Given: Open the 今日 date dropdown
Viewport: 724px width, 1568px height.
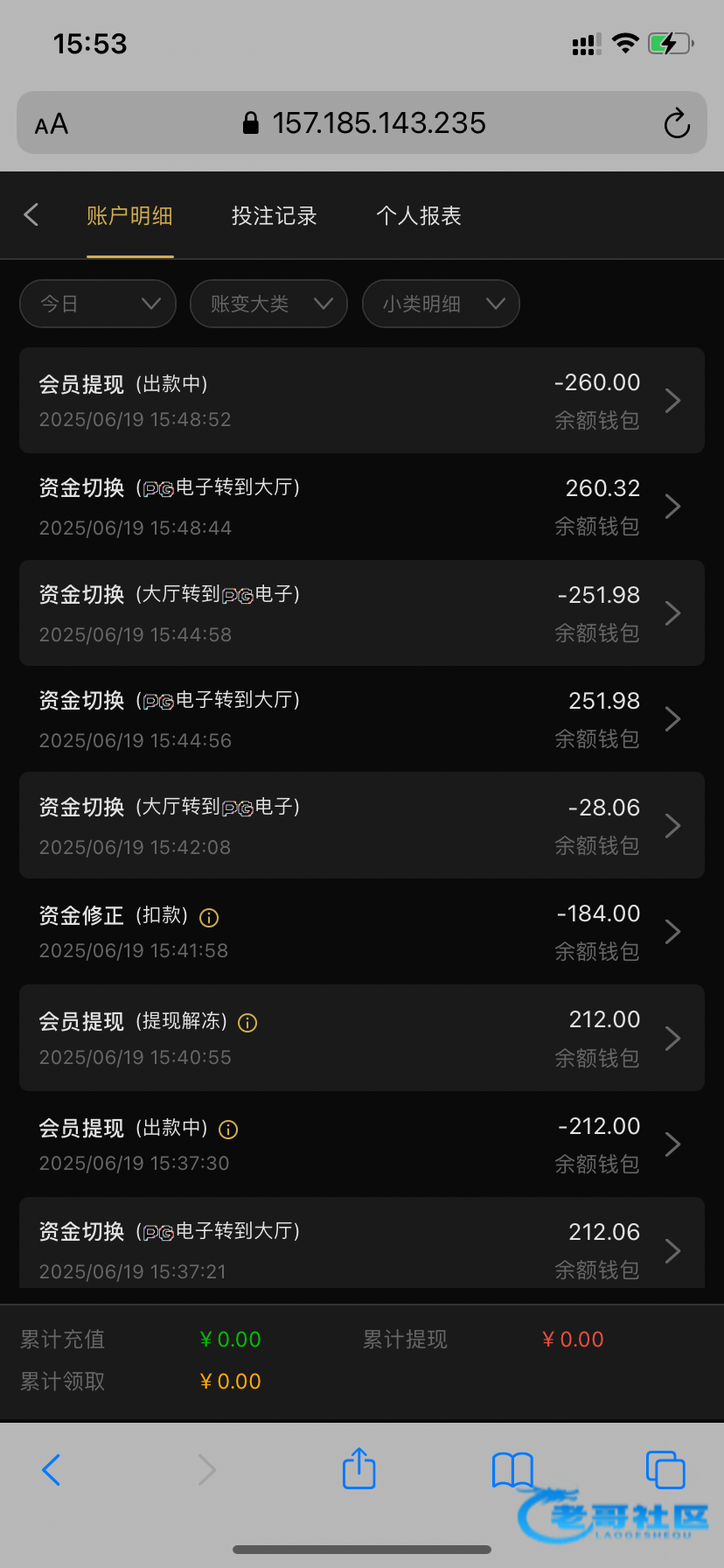Looking at the screenshot, I should (98, 304).
